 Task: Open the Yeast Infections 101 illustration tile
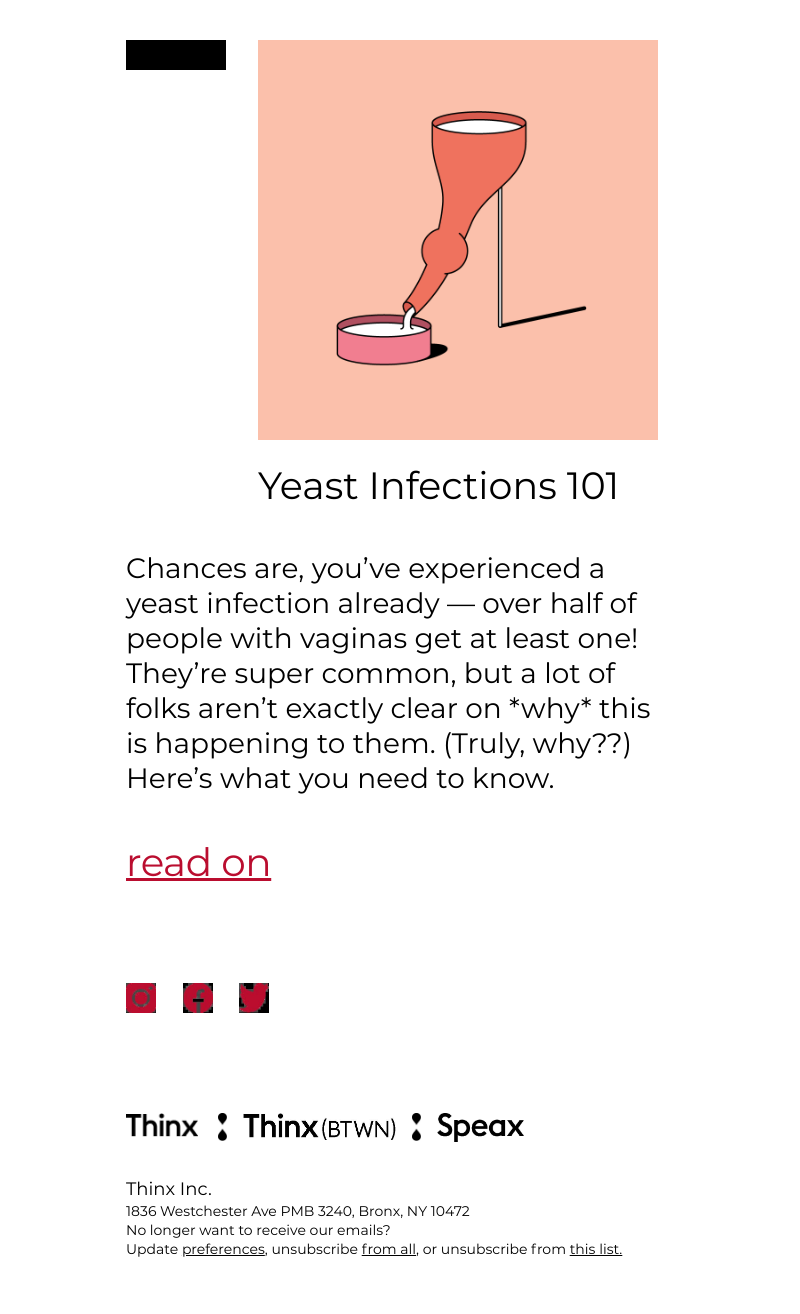(458, 240)
